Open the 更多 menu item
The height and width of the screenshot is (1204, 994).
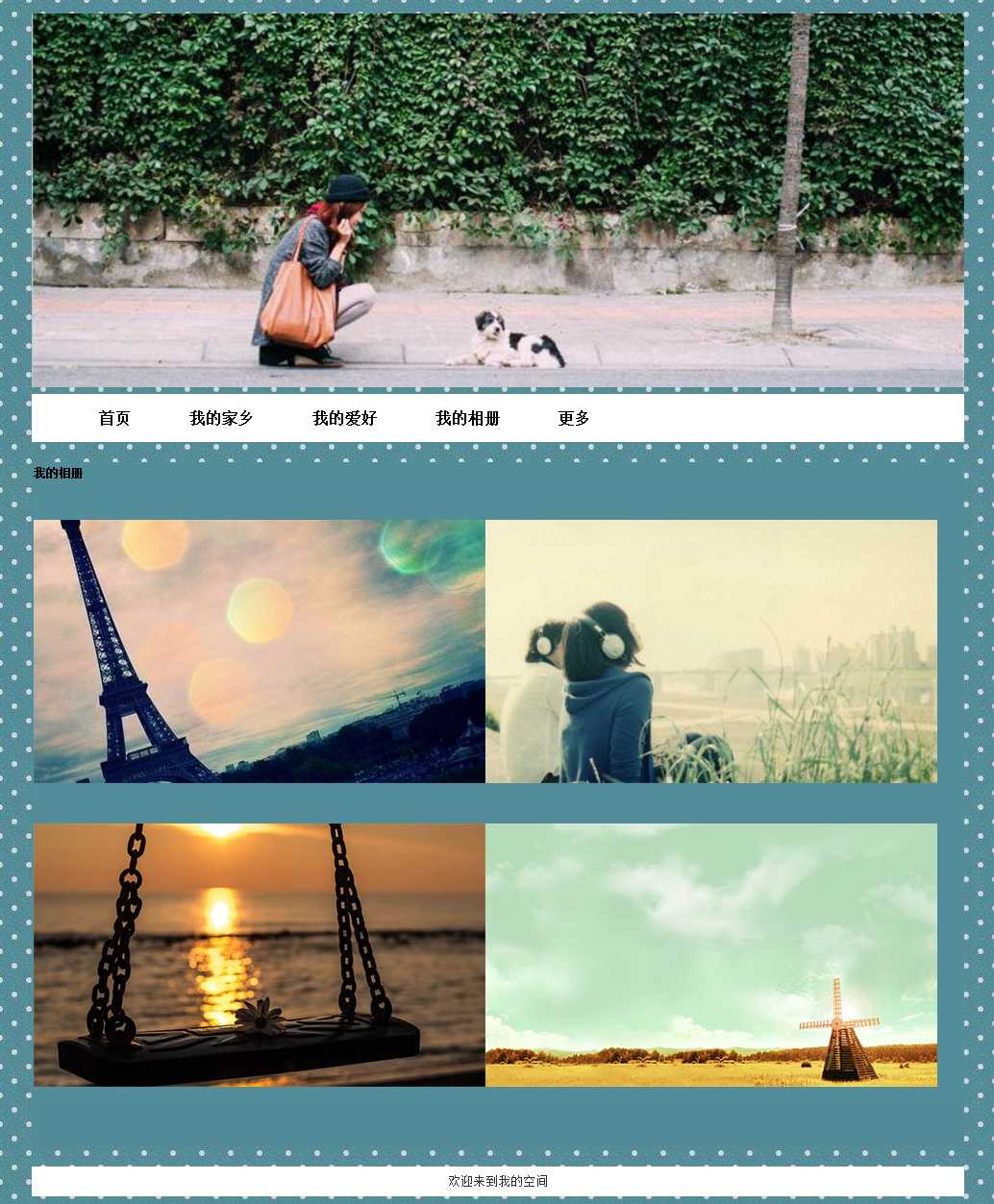tap(574, 418)
